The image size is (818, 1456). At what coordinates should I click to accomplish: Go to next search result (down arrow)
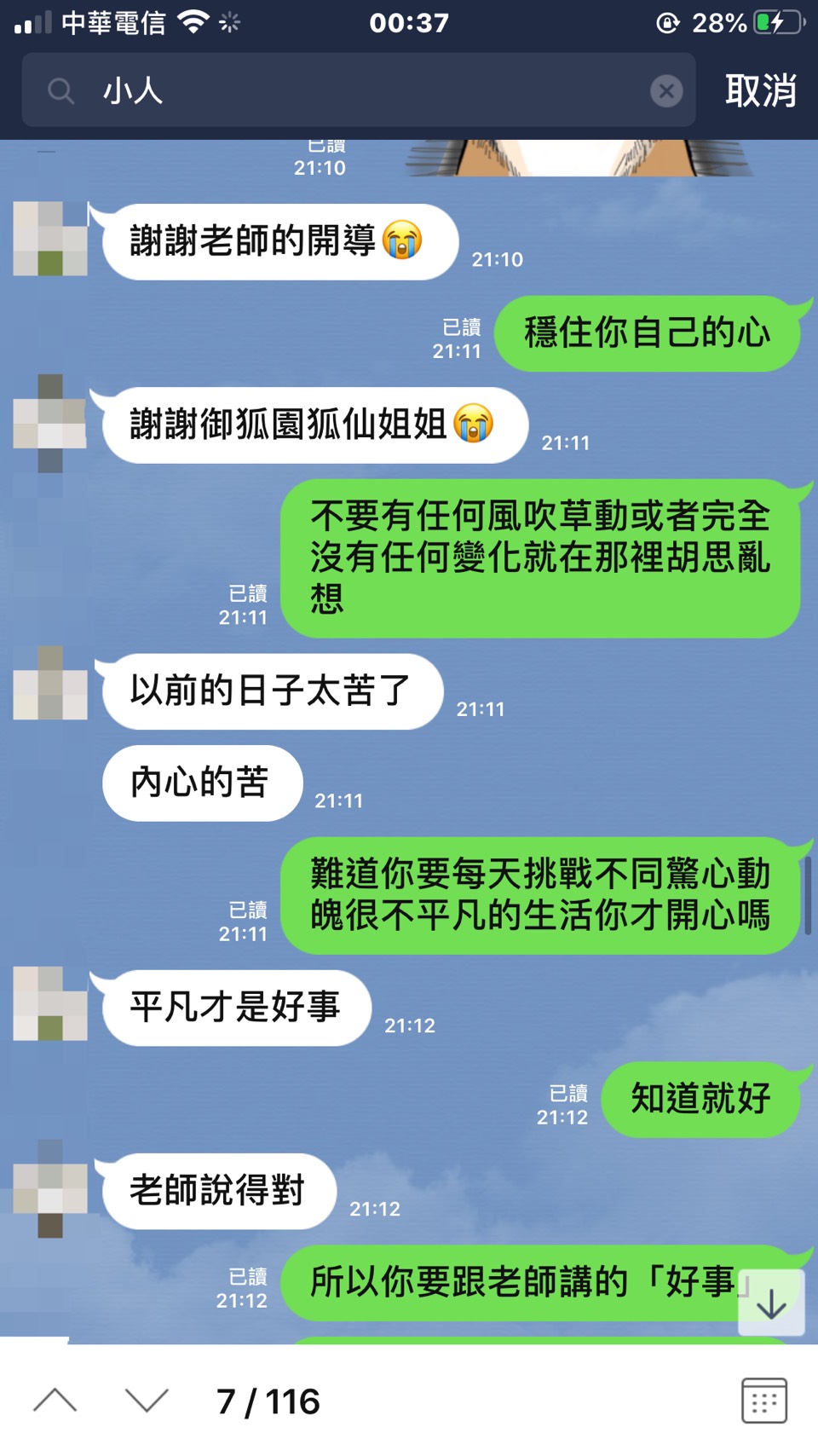point(147,1401)
